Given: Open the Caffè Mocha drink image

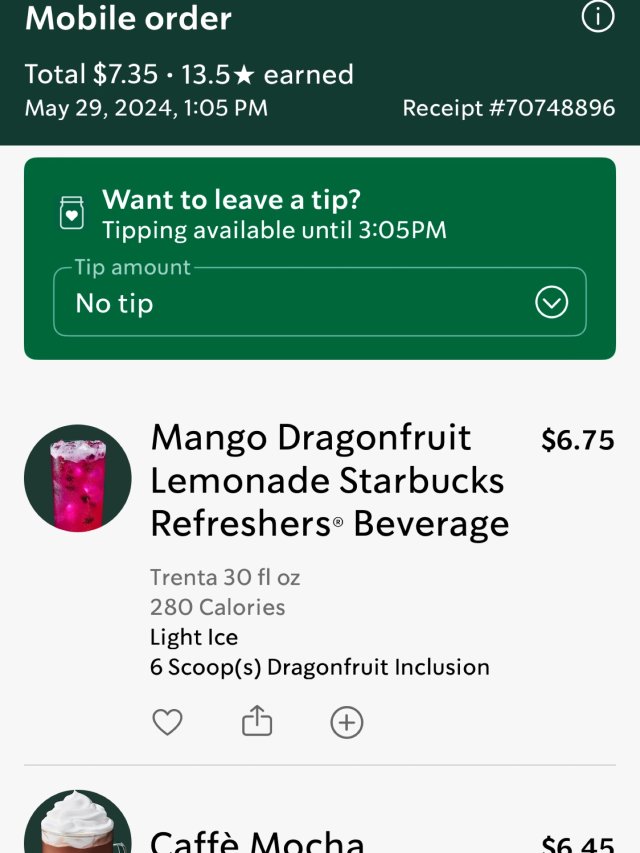Looking at the screenshot, I should pos(78,825).
